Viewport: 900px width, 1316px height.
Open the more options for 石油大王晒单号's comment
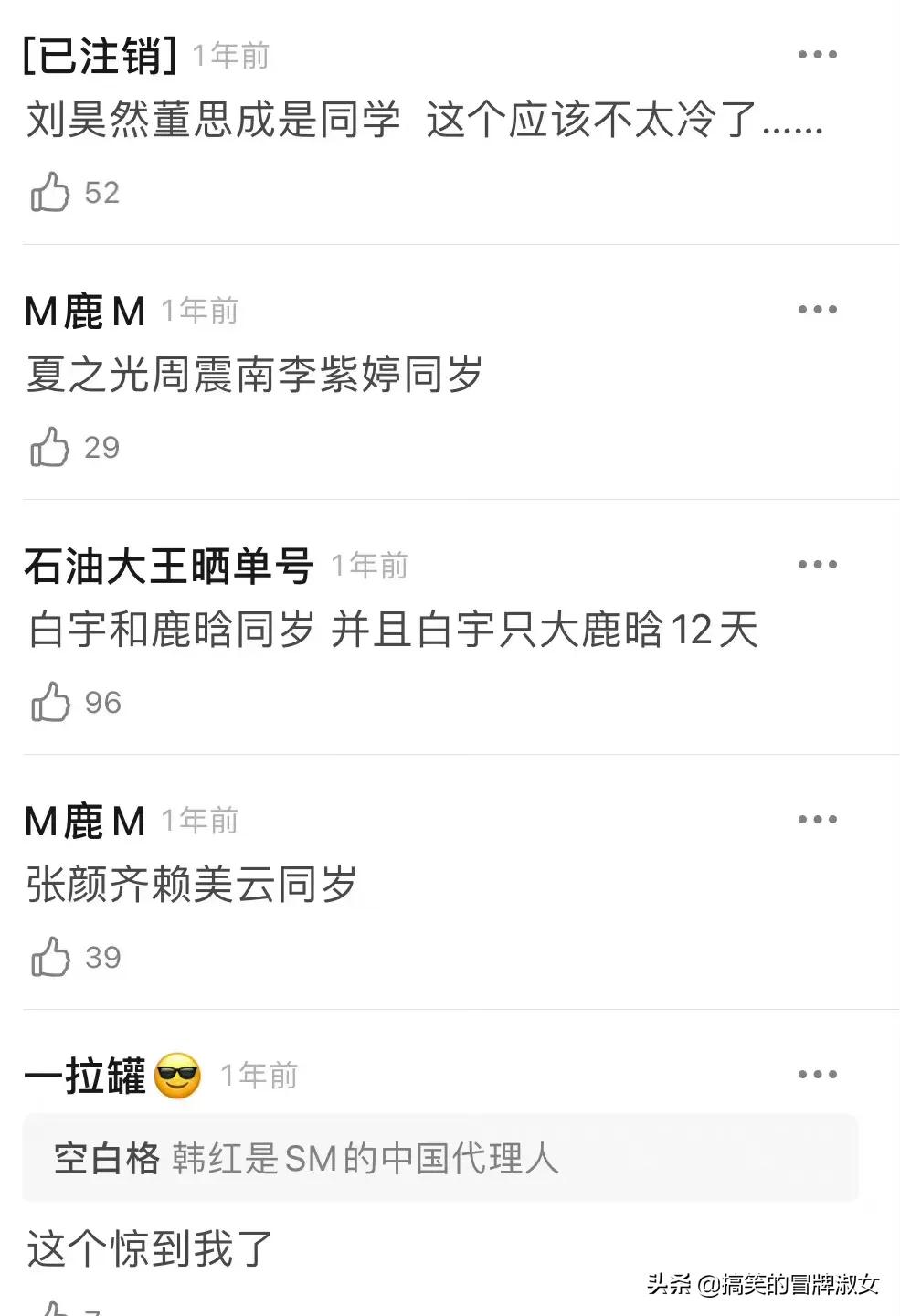[x=816, y=564]
